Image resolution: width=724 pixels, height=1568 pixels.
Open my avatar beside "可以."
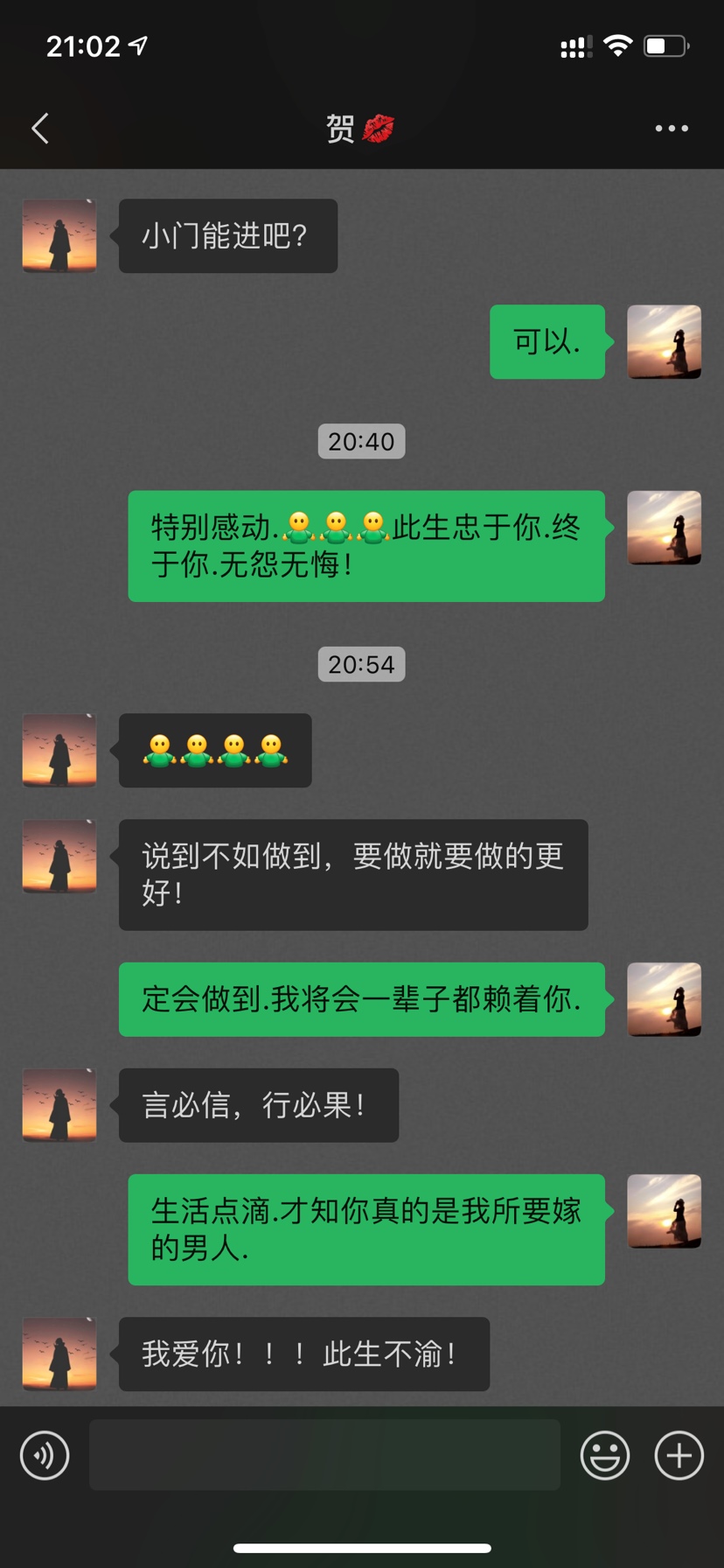point(665,341)
